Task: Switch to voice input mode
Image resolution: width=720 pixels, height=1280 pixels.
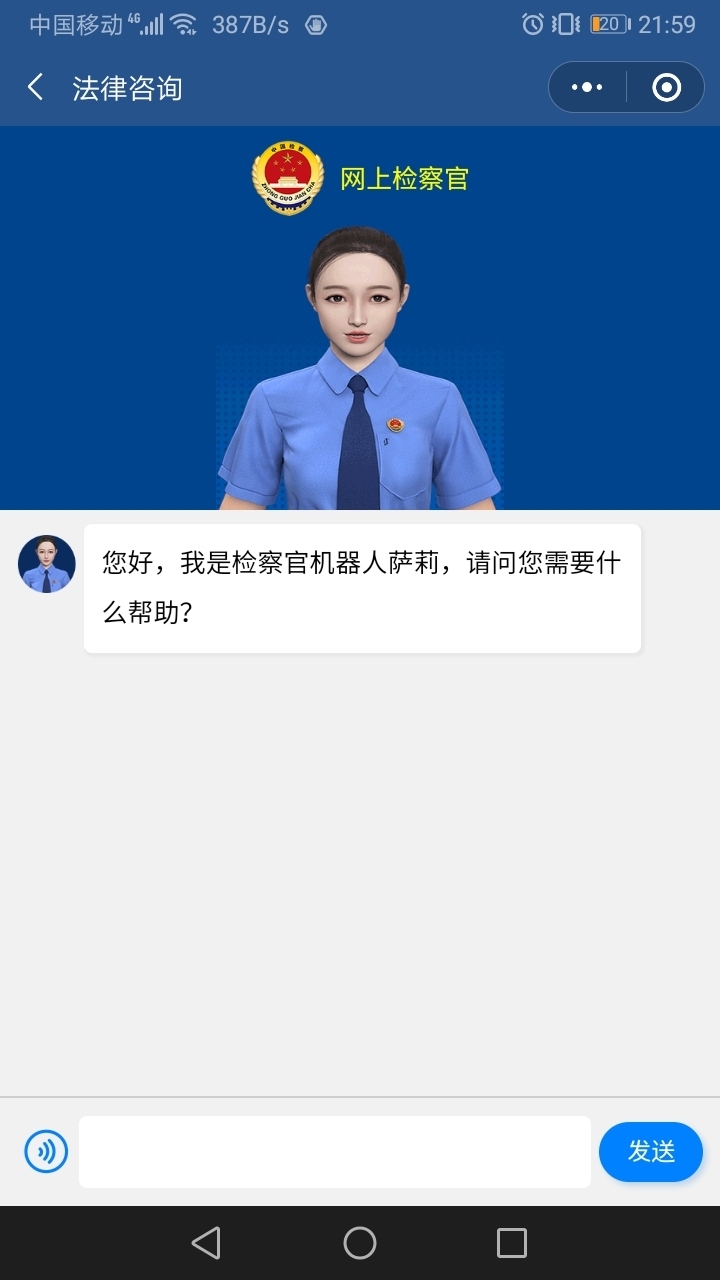Action: tap(46, 1151)
